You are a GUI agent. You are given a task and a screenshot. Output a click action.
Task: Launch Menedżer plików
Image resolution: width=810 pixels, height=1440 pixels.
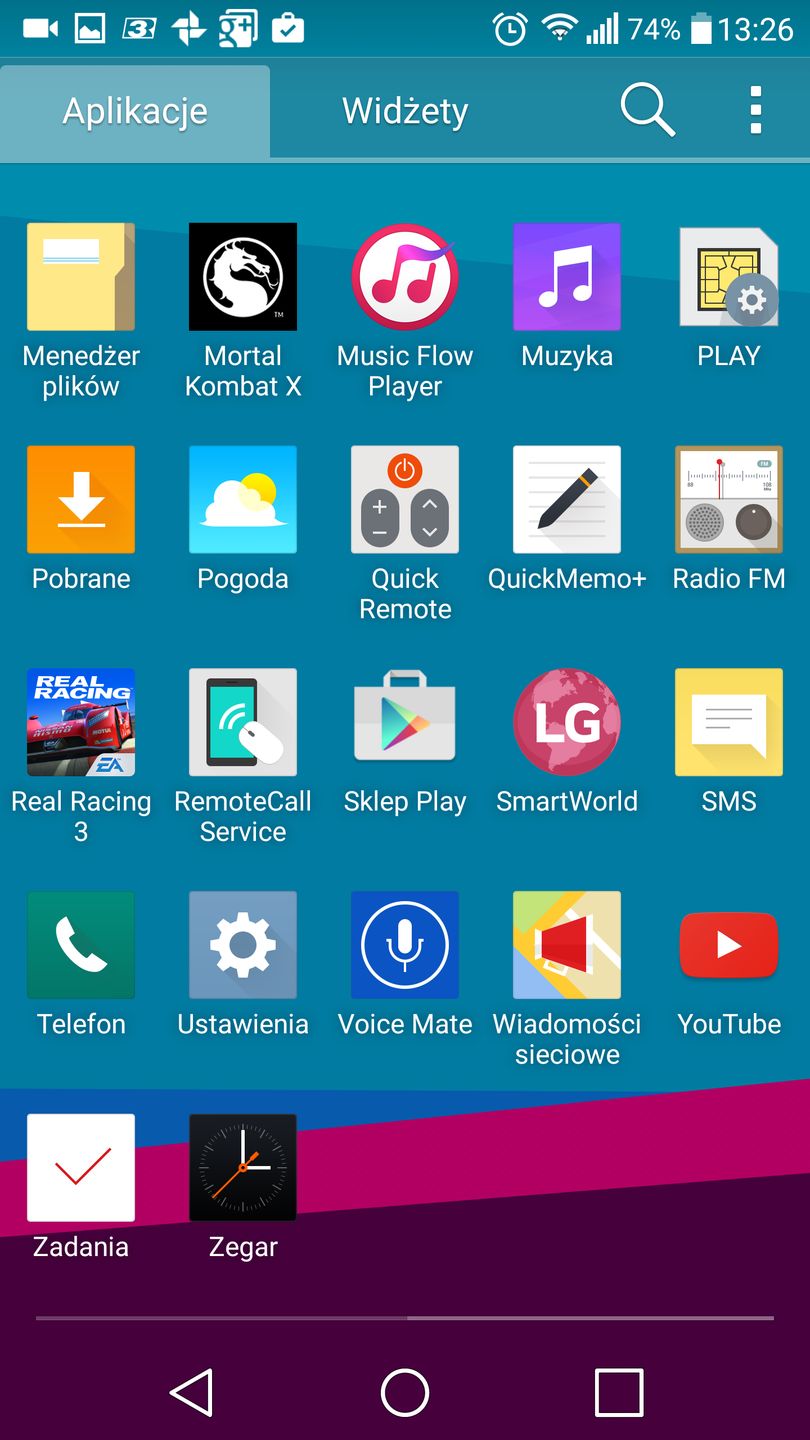(81, 277)
